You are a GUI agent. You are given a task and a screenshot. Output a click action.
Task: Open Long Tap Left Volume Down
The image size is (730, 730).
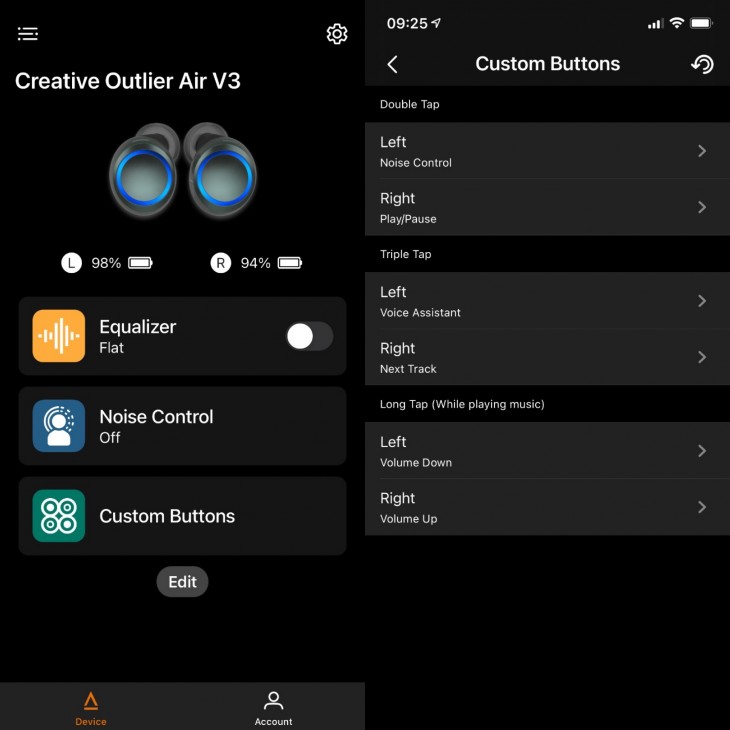pos(547,451)
